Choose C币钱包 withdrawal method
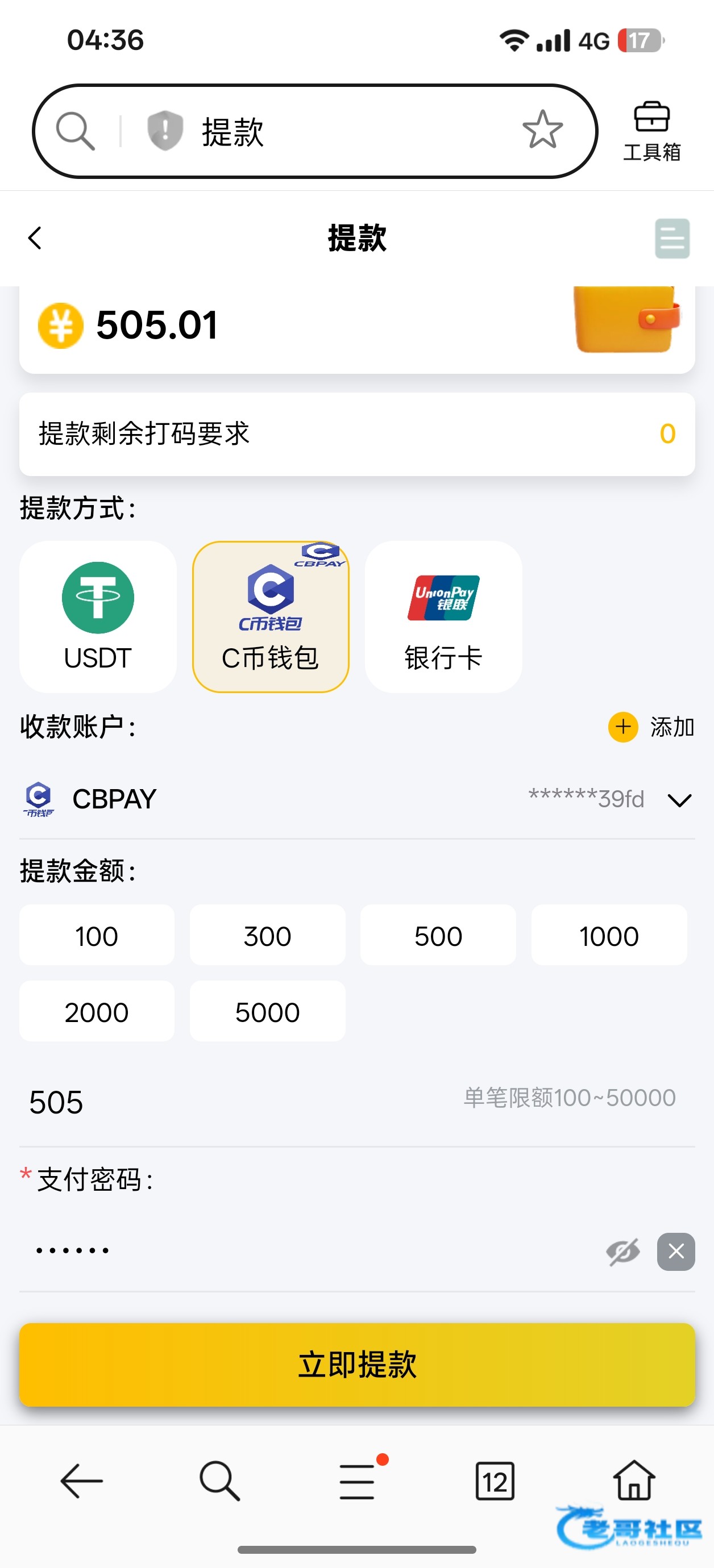 click(271, 616)
